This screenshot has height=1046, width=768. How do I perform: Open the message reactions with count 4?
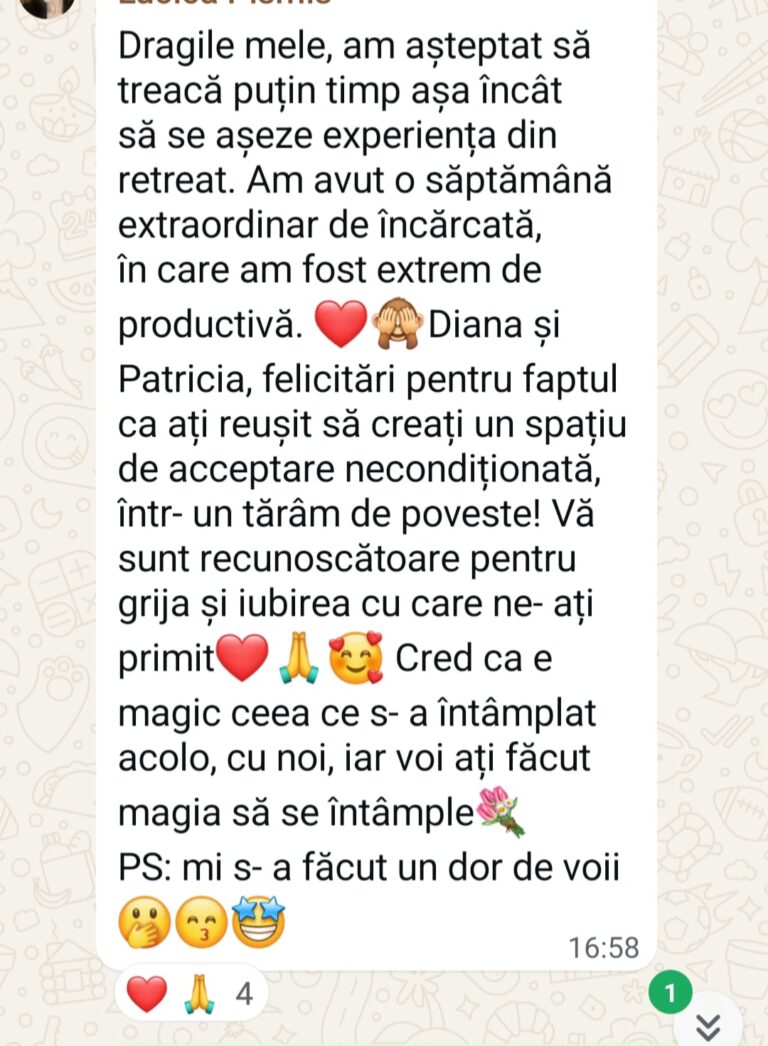click(x=190, y=994)
